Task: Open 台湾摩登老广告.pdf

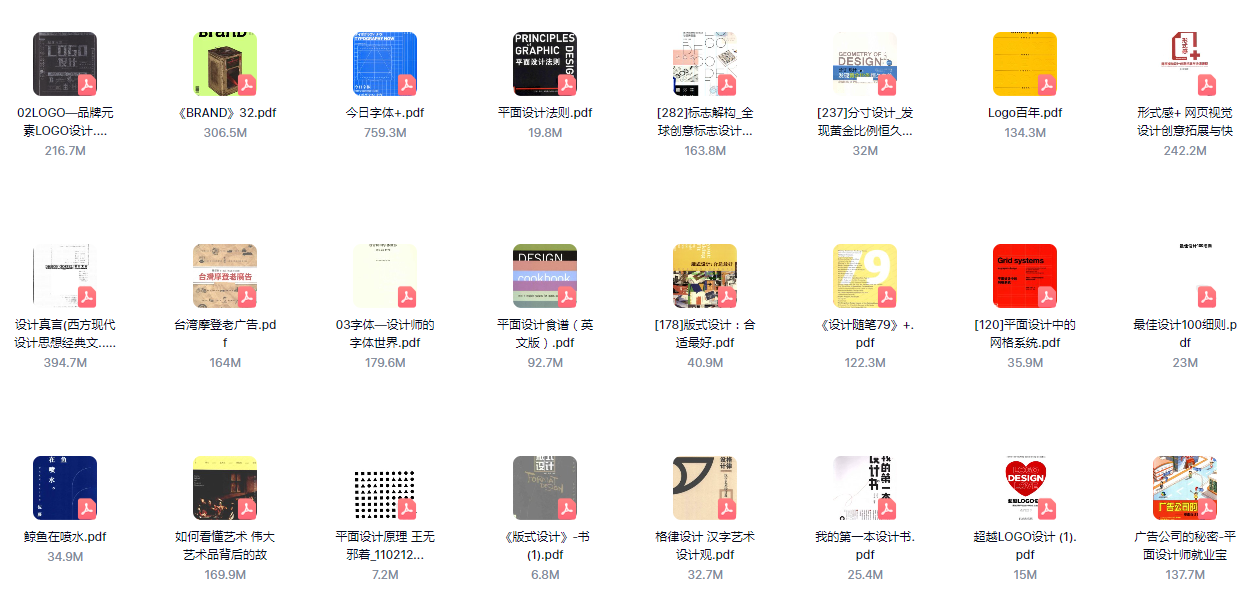Action: [x=225, y=276]
